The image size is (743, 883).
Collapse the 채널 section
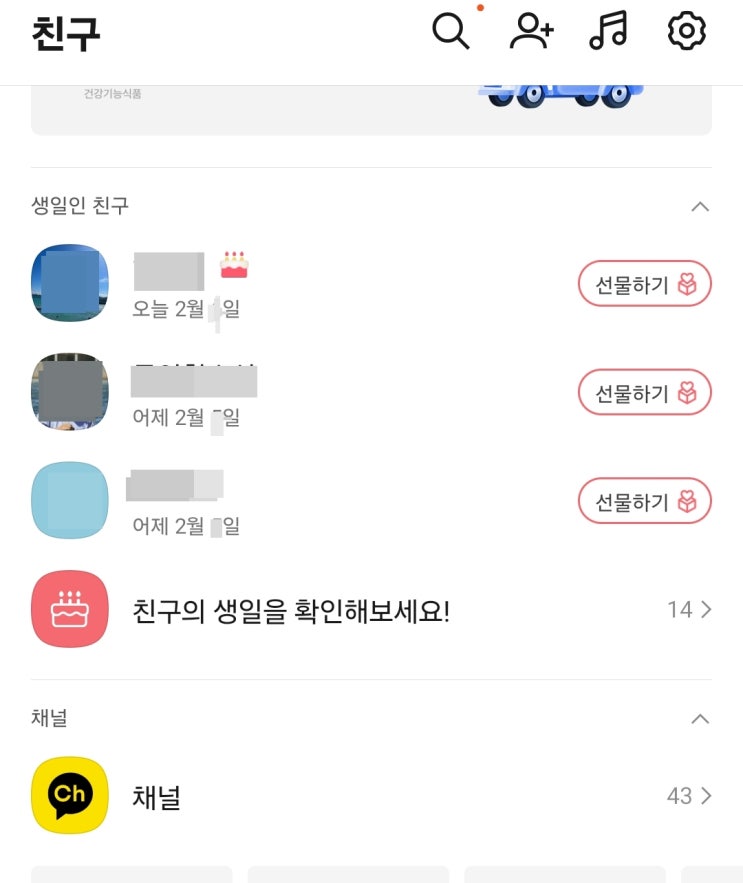pyautogui.click(x=700, y=719)
